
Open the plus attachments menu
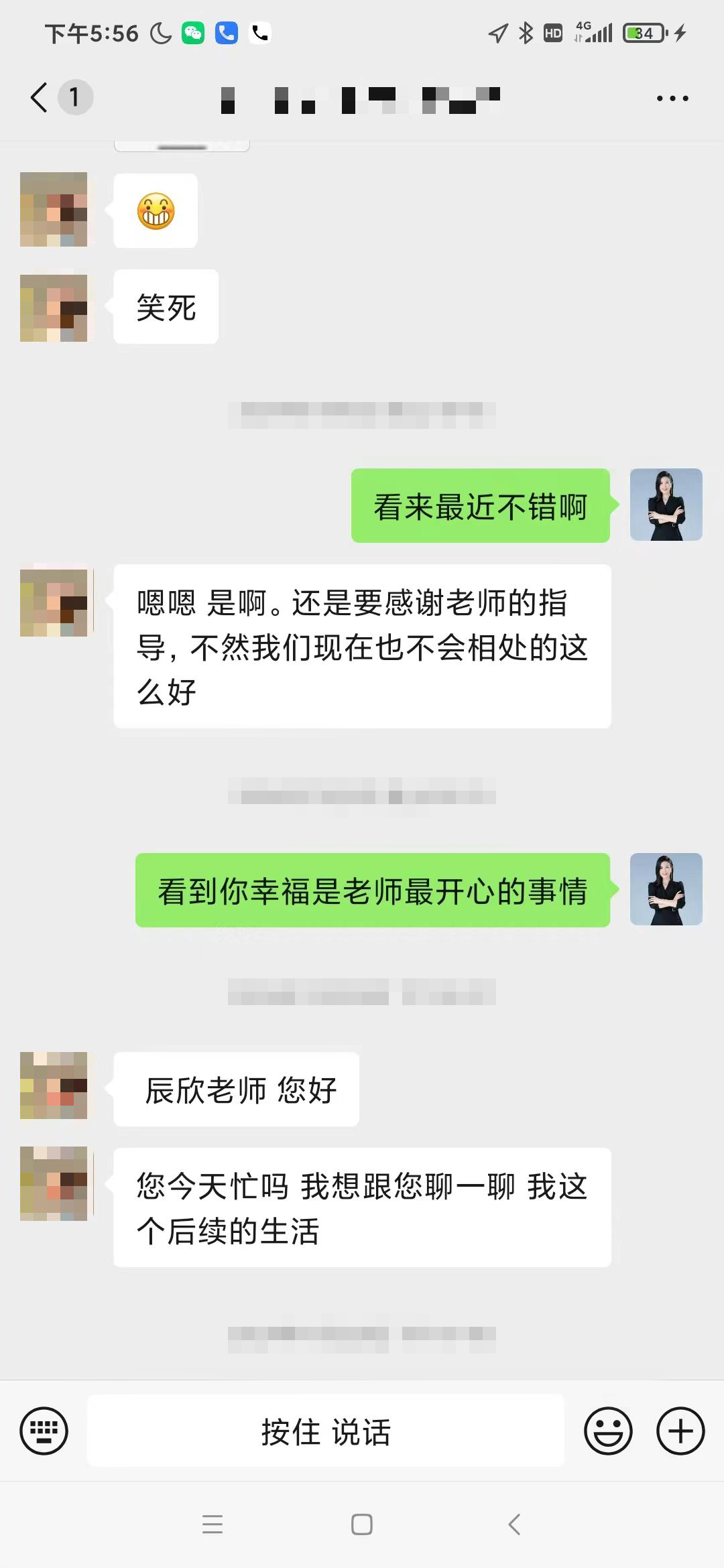point(680,1431)
